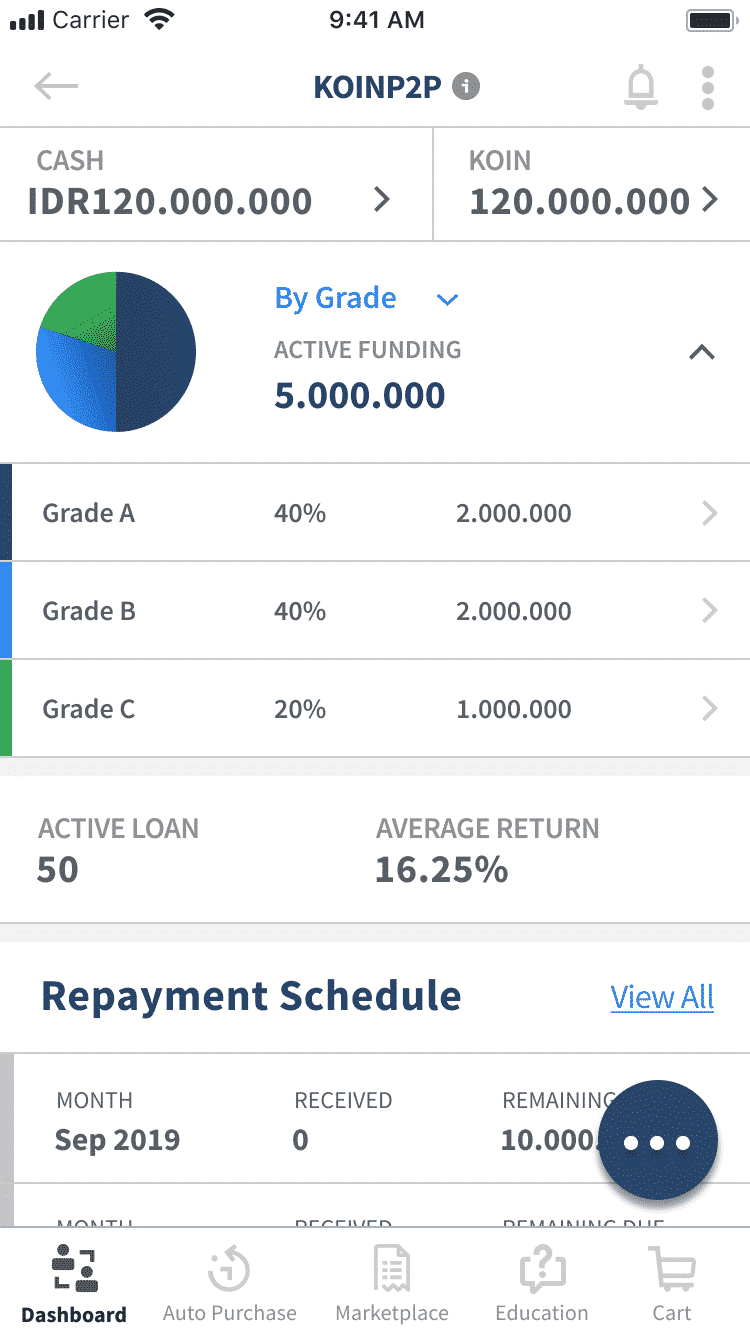Image resolution: width=750 pixels, height=1334 pixels.
Task: Open the By Grade dropdown
Action: [368, 298]
